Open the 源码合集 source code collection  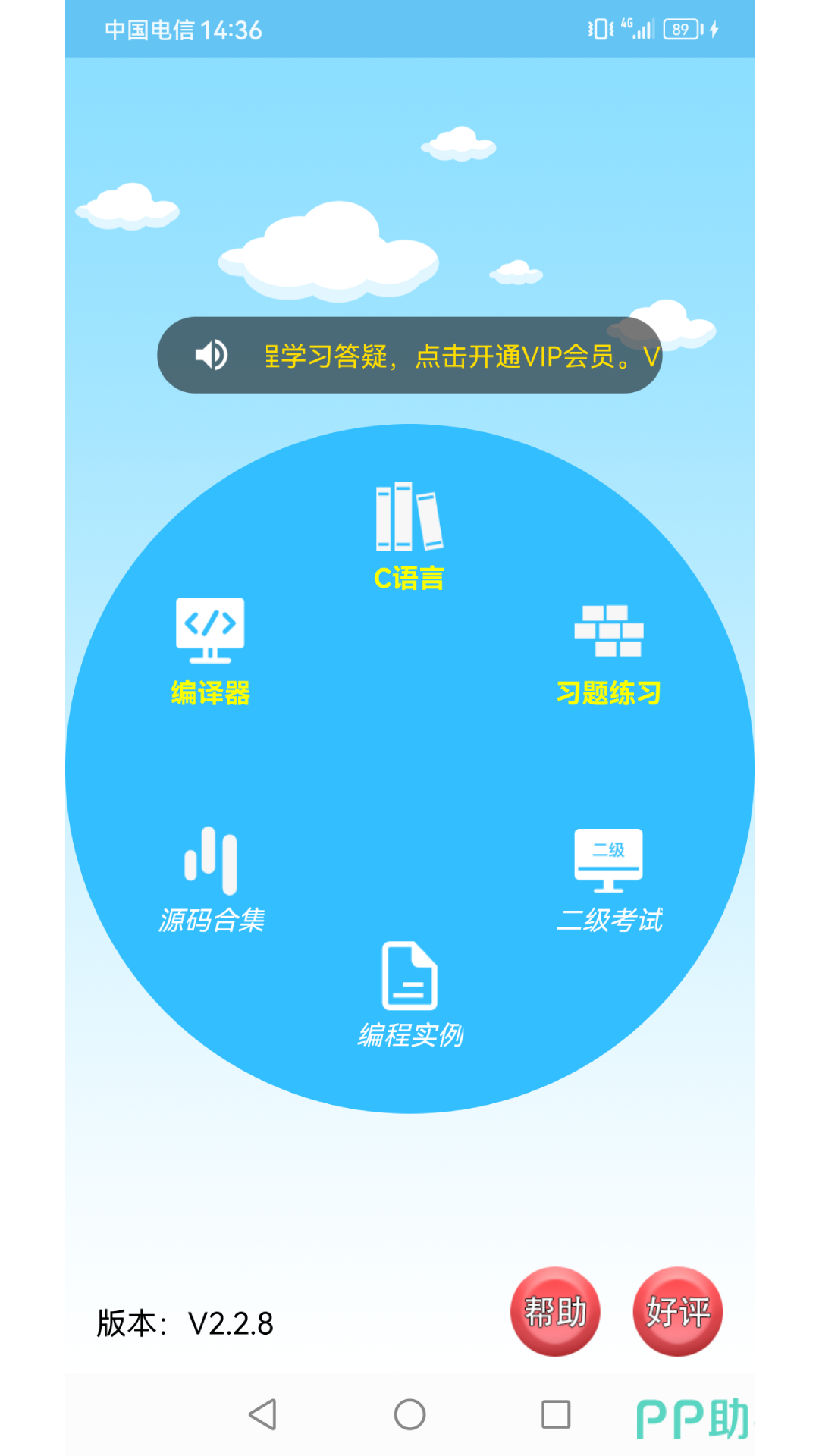click(x=211, y=880)
